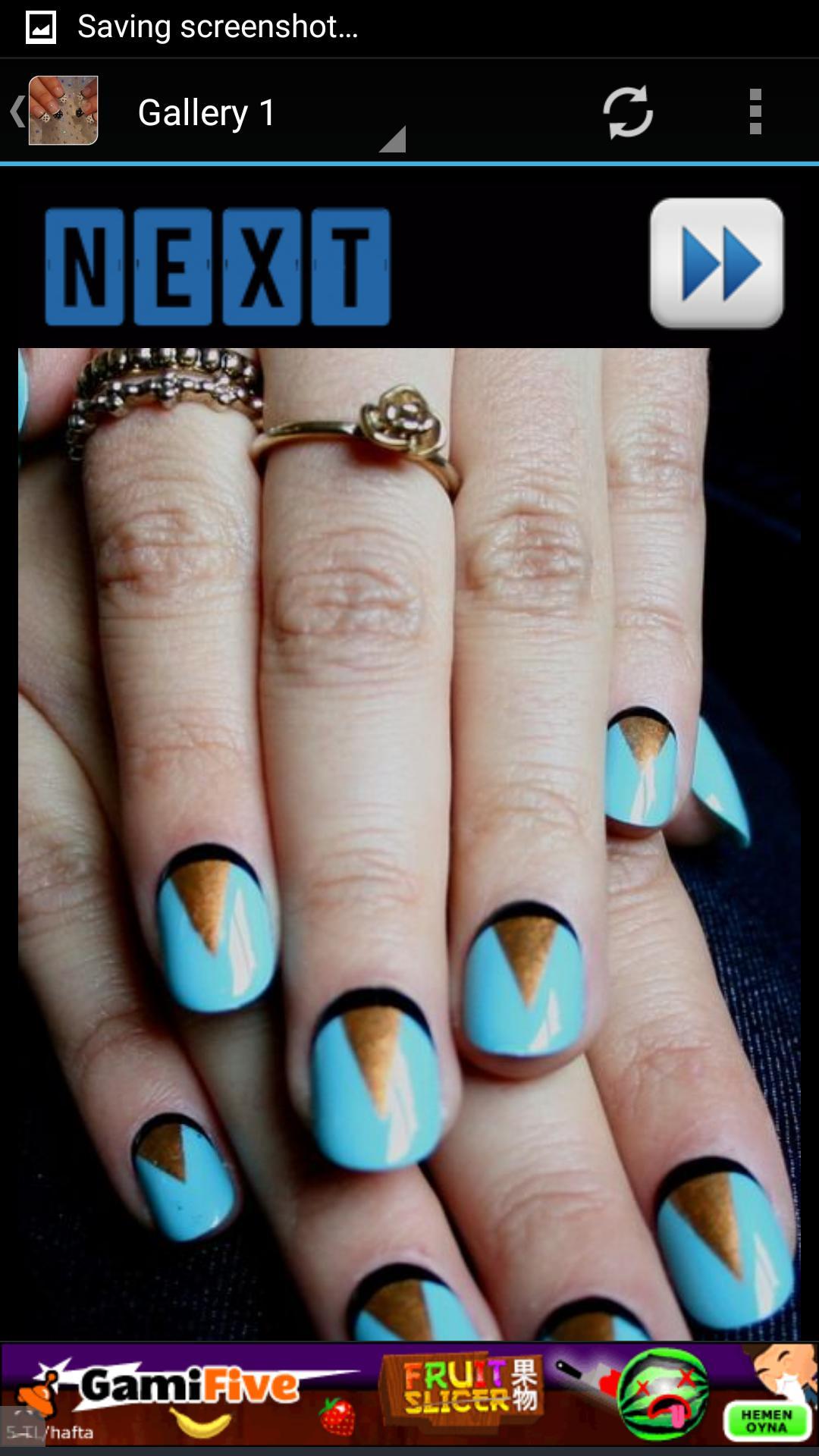Tap the blue NEXT button
Screen dimensions: 819x1456
(218, 267)
